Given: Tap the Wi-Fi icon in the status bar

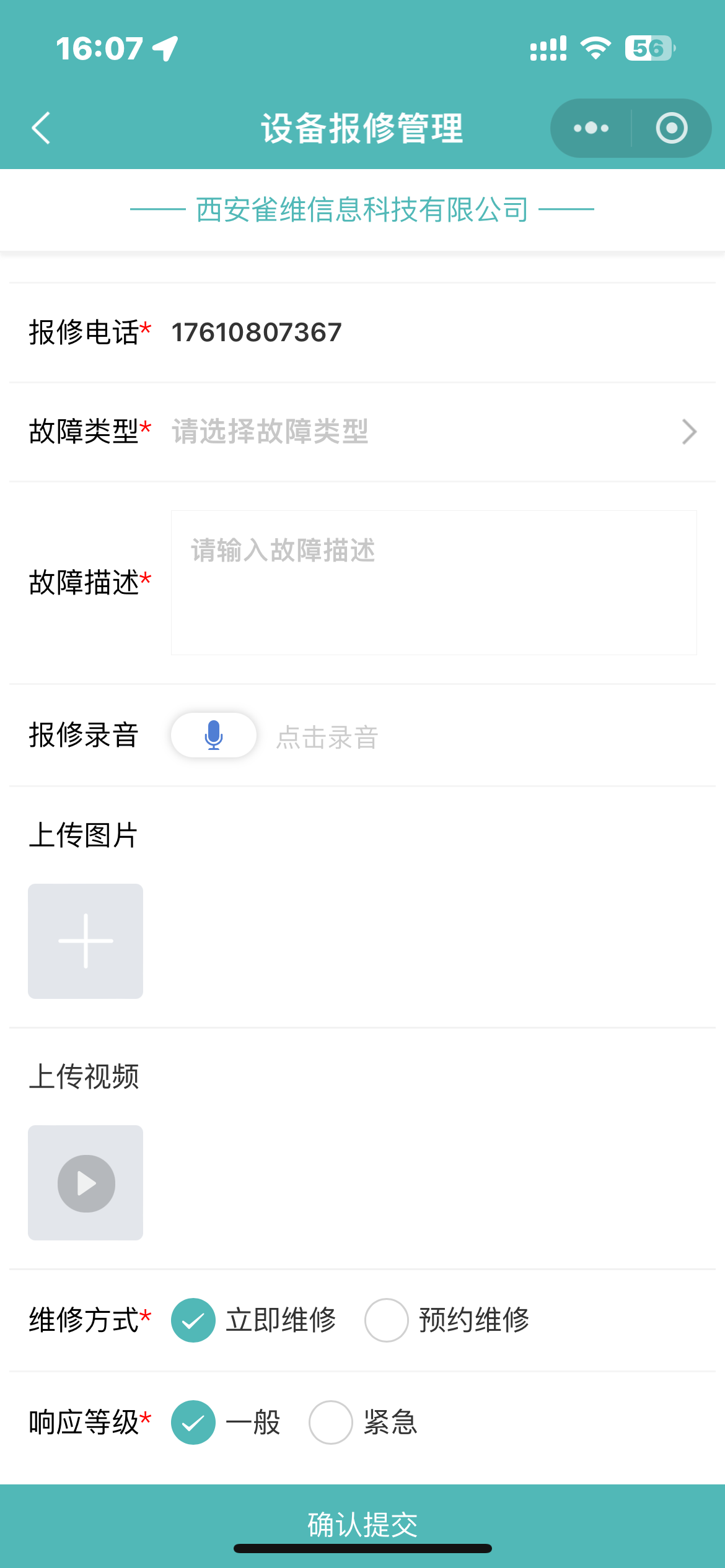Looking at the screenshot, I should [x=595, y=47].
